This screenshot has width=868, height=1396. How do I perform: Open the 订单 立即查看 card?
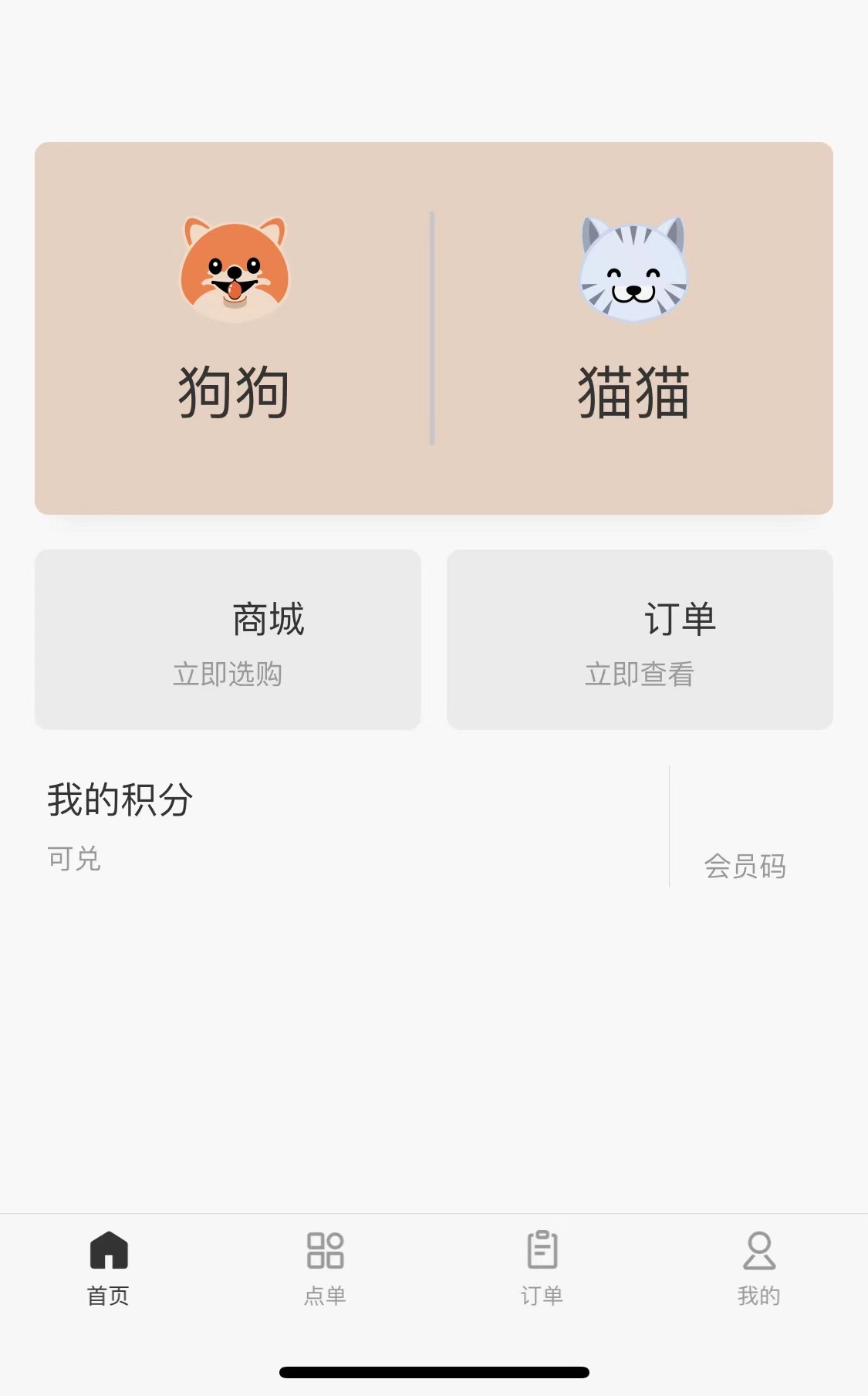coord(640,640)
